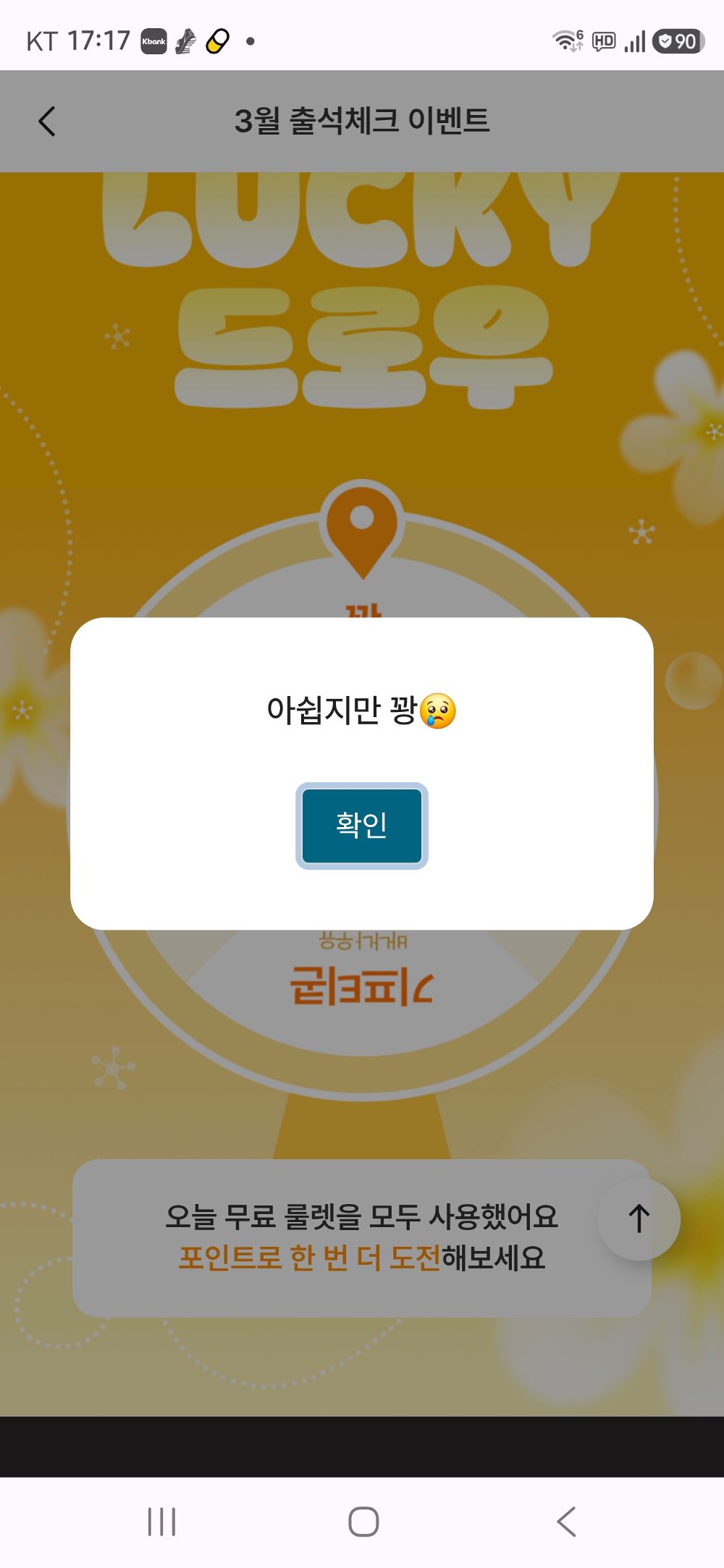
Task: Tap the system back button at bottom
Action: (566, 1522)
